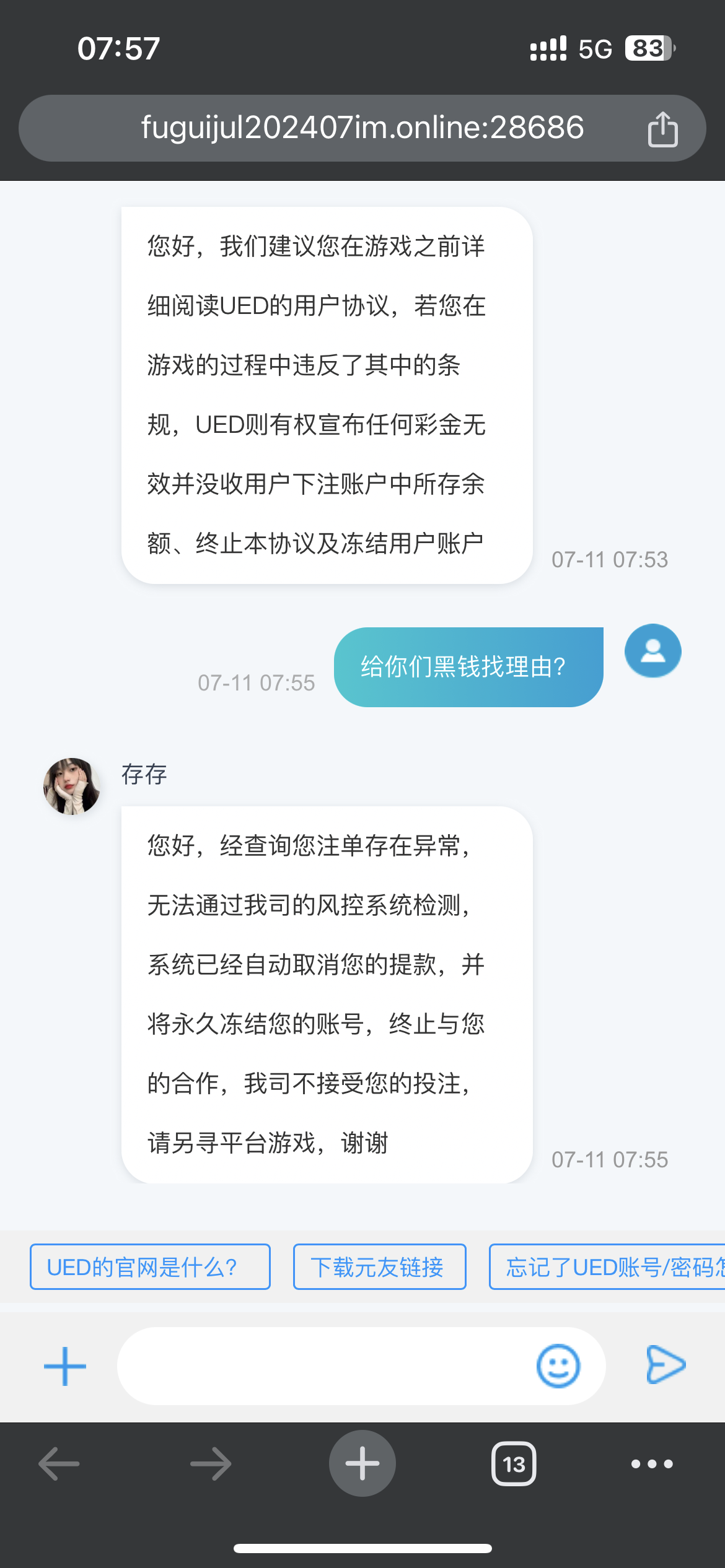Send the chat message
The height and width of the screenshot is (1568, 725).
tap(666, 1365)
